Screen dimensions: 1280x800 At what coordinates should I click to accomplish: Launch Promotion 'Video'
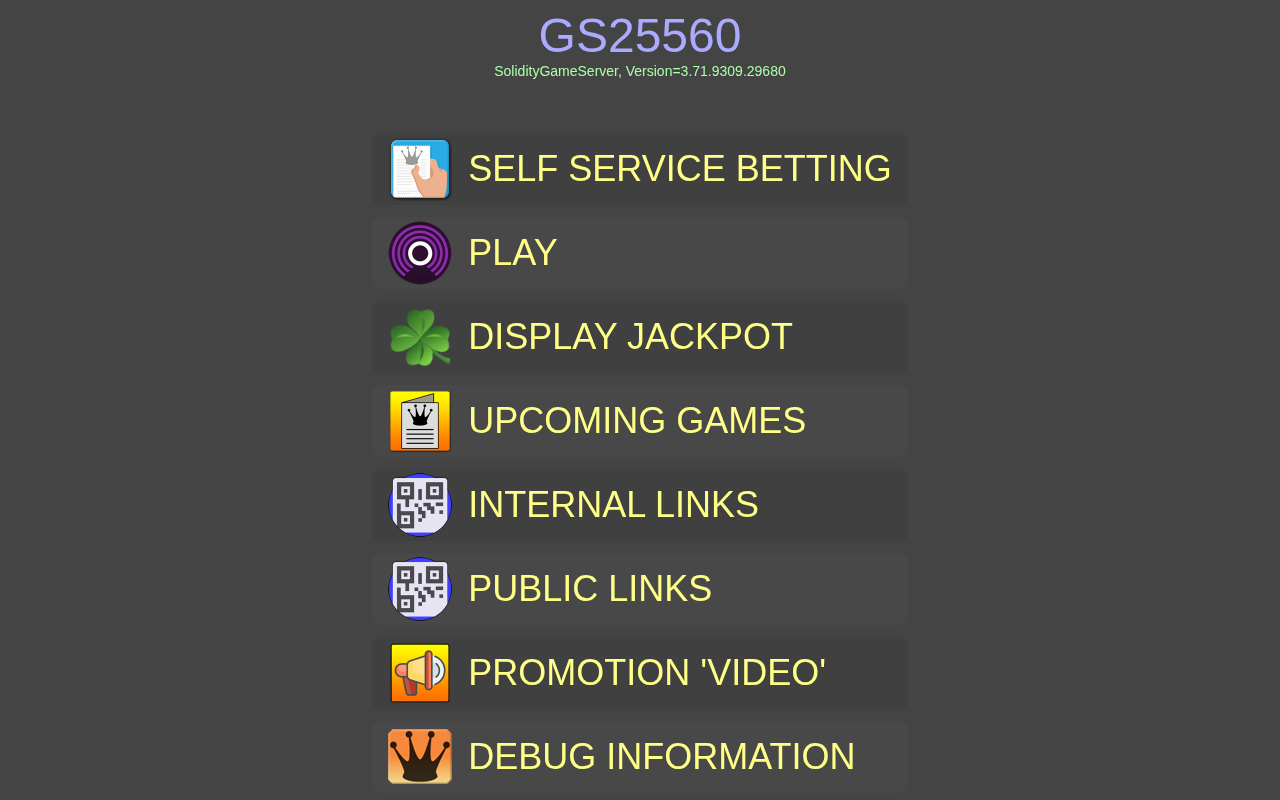(640, 673)
